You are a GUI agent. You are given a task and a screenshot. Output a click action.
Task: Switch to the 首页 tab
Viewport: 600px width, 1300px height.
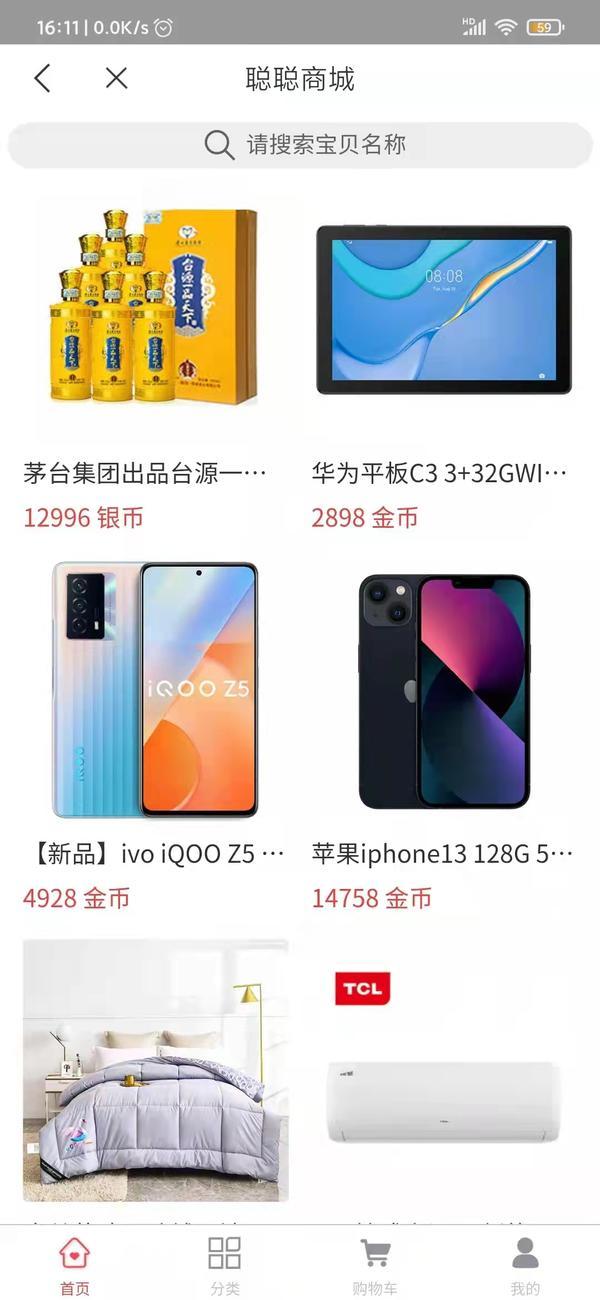(x=75, y=1266)
